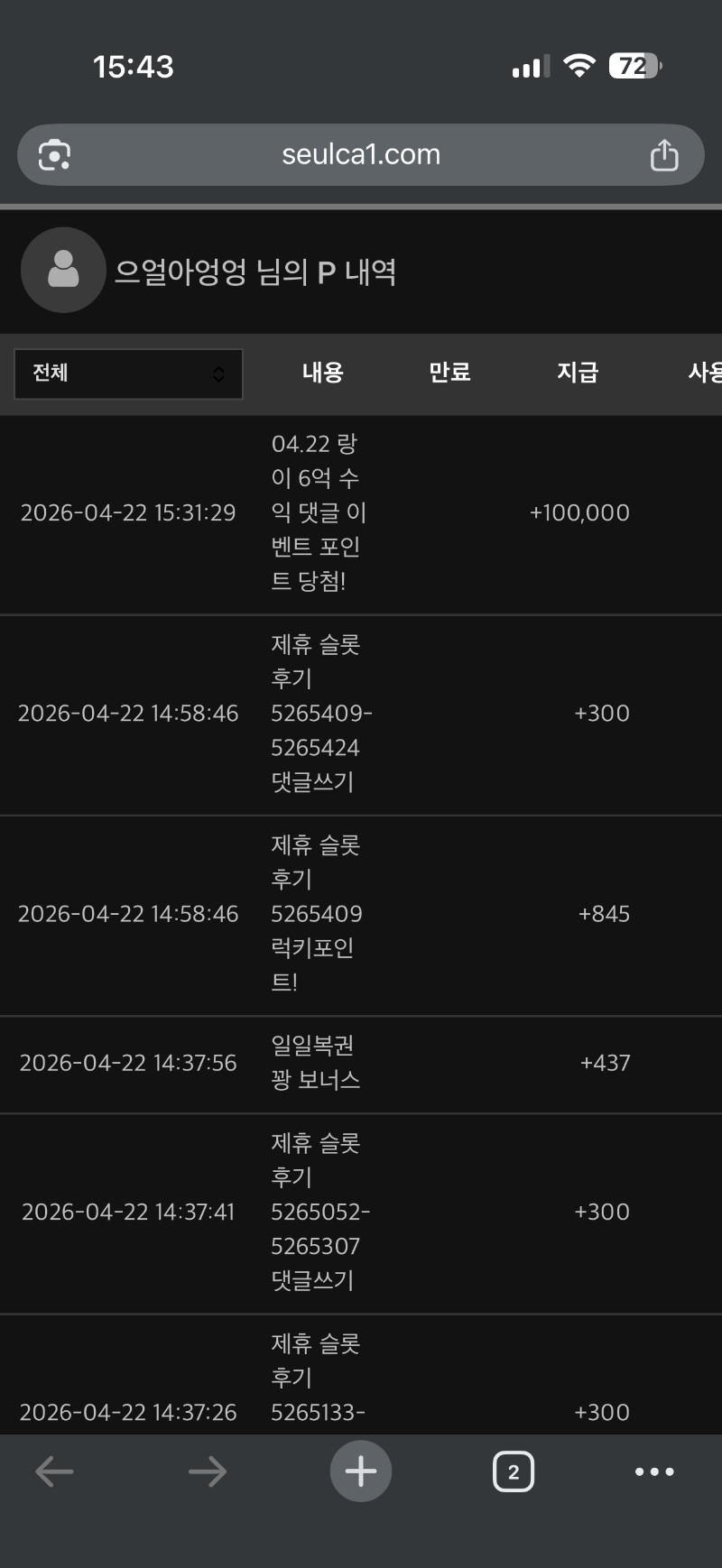This screenshot has height=1568, width=722.
Task: Open the camera search icon in address bar
Action: pos(54,155)
